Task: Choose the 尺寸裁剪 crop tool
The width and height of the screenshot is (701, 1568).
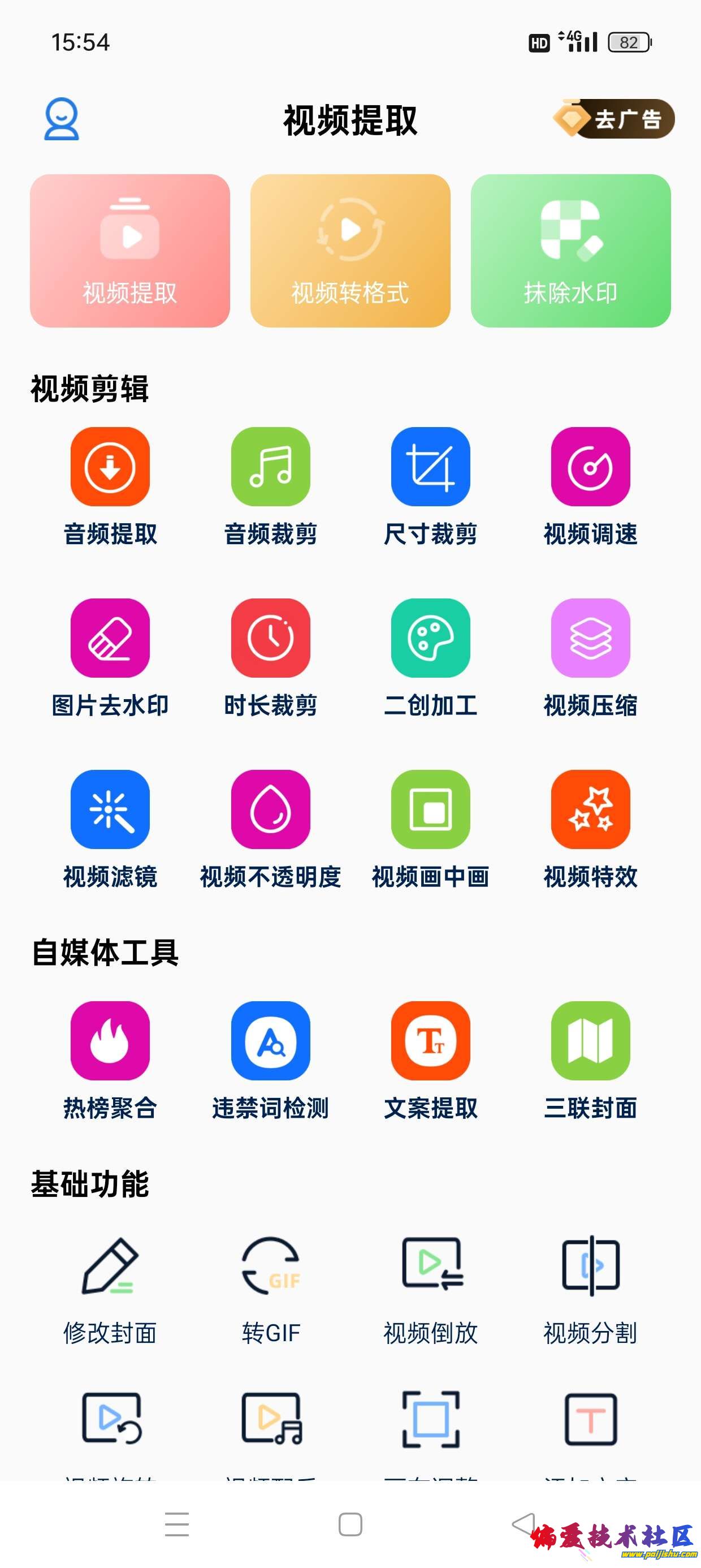Action: [430, 467]
